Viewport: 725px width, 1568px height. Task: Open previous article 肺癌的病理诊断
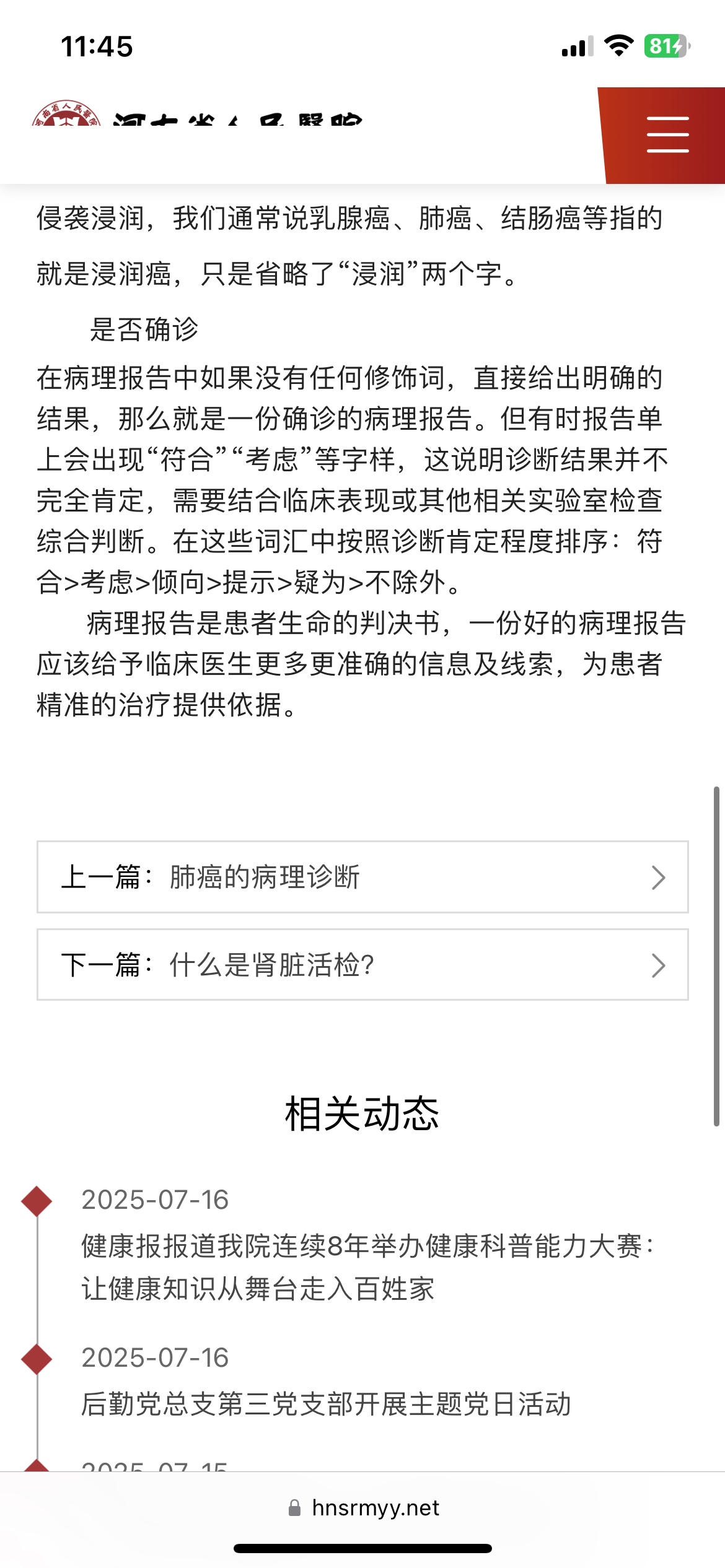pyautogui.click(x=362, y=877)
